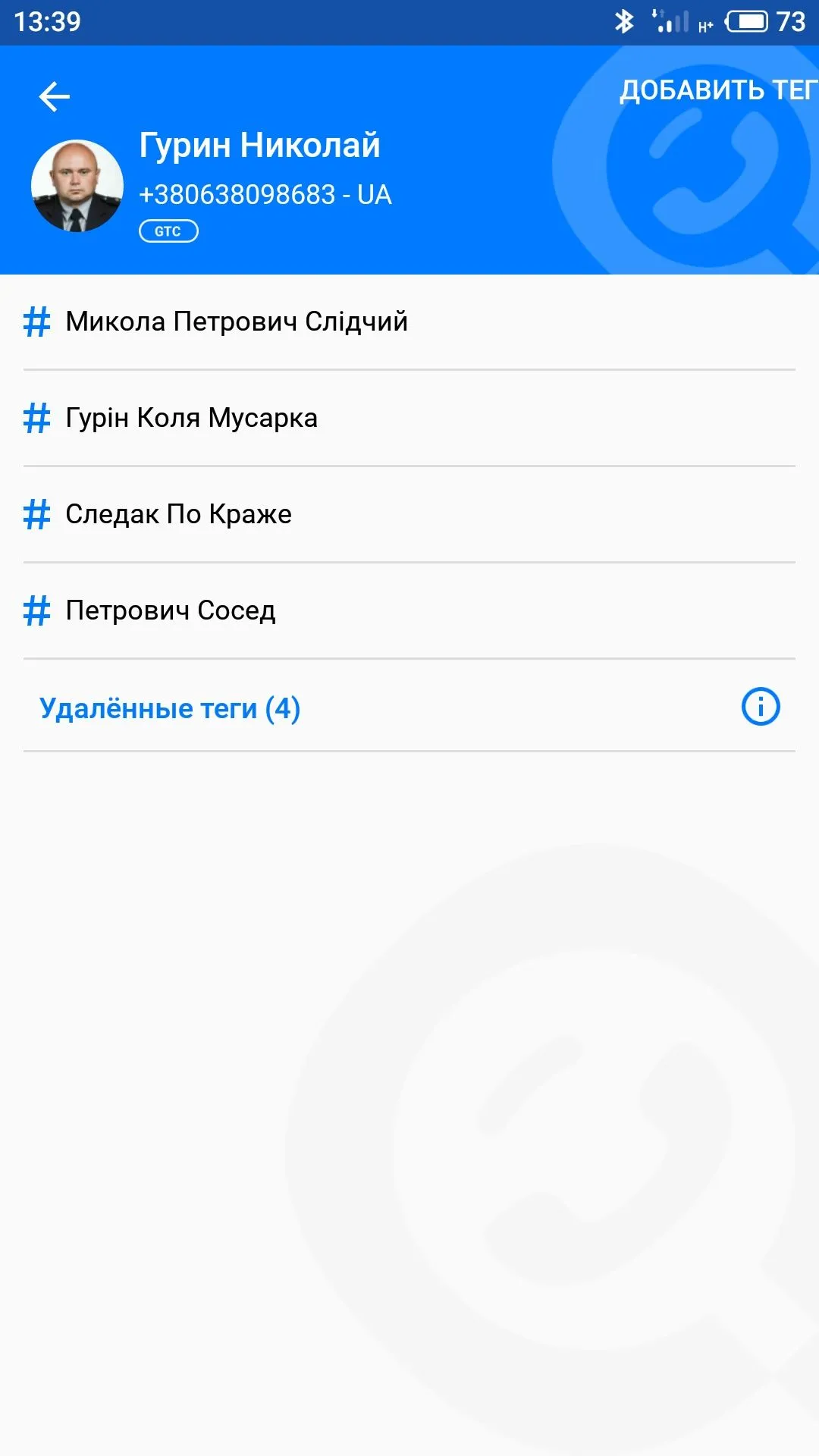Expand Удалённые теги (4)
Image resolution: width=819 pixels, height=1456 pixels.
coord(170,708)
